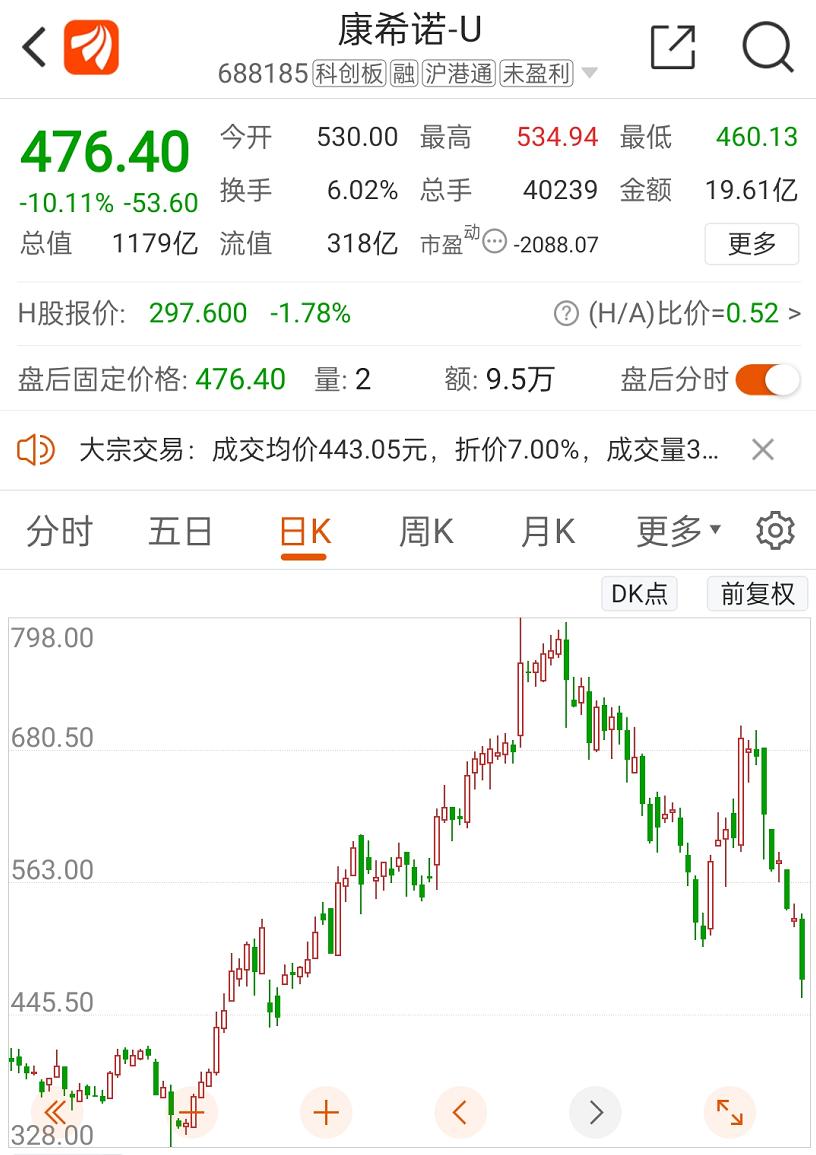Viewport: 816px width, 1155px height.
Task: Share this stock page
Action: click(672, 47)
